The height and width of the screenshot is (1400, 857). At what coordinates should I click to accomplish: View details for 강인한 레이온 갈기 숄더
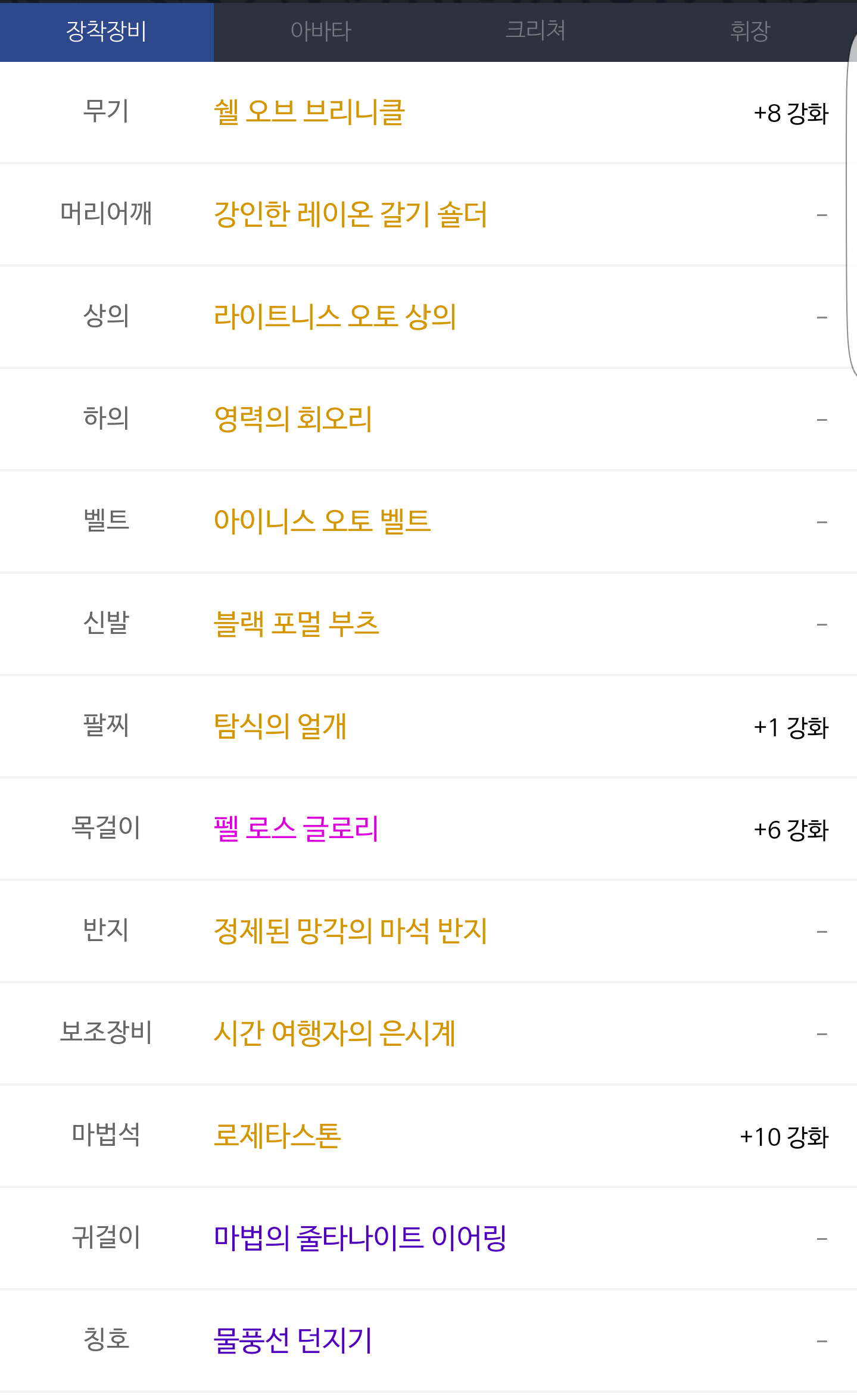[350, 214]
